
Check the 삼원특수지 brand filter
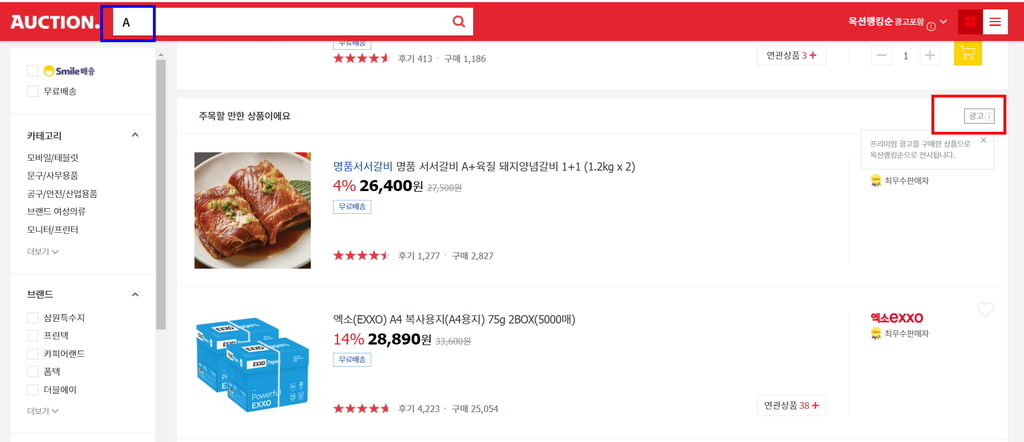point(33,317)
